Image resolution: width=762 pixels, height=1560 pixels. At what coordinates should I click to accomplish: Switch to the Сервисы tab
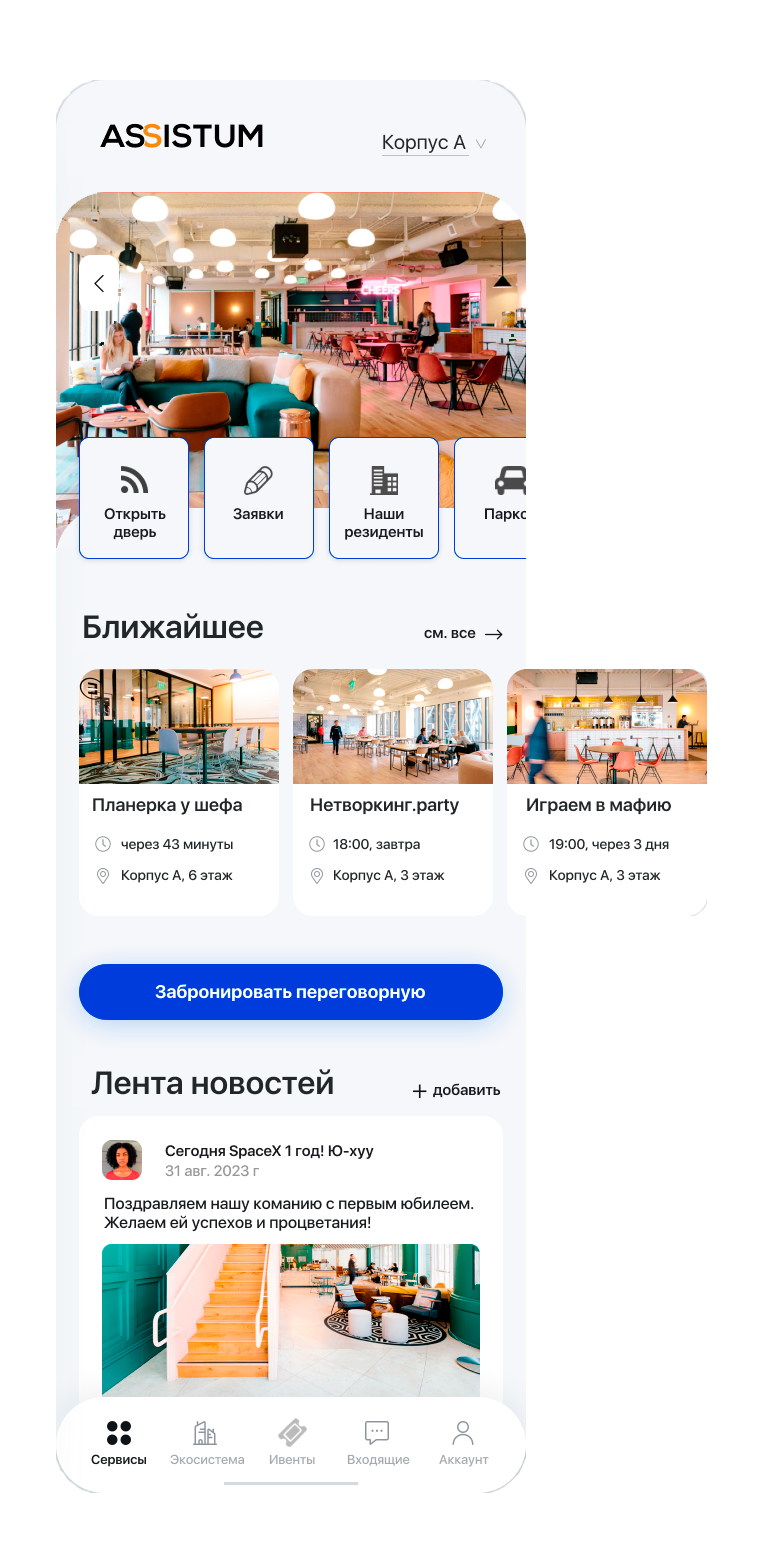119,1443
